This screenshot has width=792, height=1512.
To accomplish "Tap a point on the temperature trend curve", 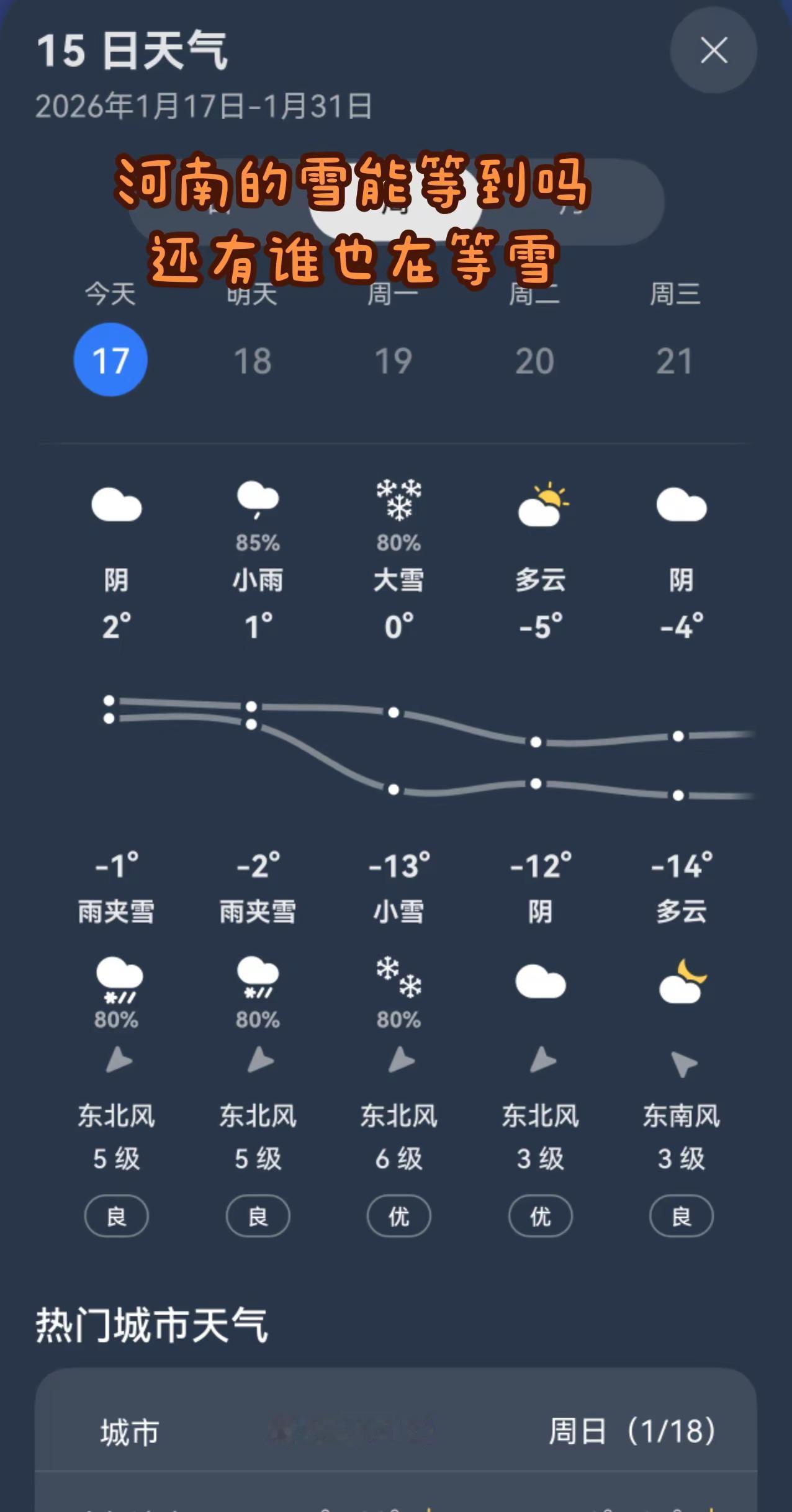I will point(394,713).
